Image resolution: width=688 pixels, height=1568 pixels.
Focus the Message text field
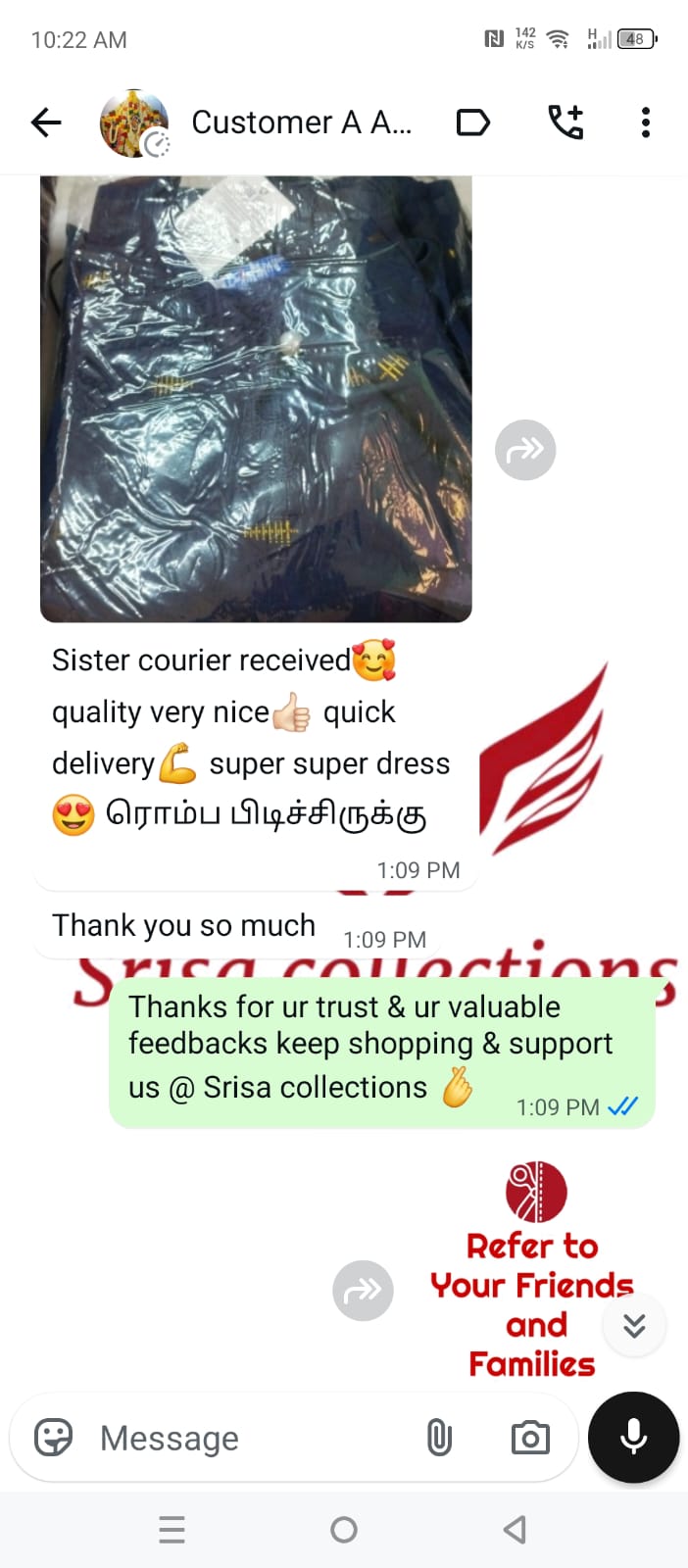[x=245, y=1438]
